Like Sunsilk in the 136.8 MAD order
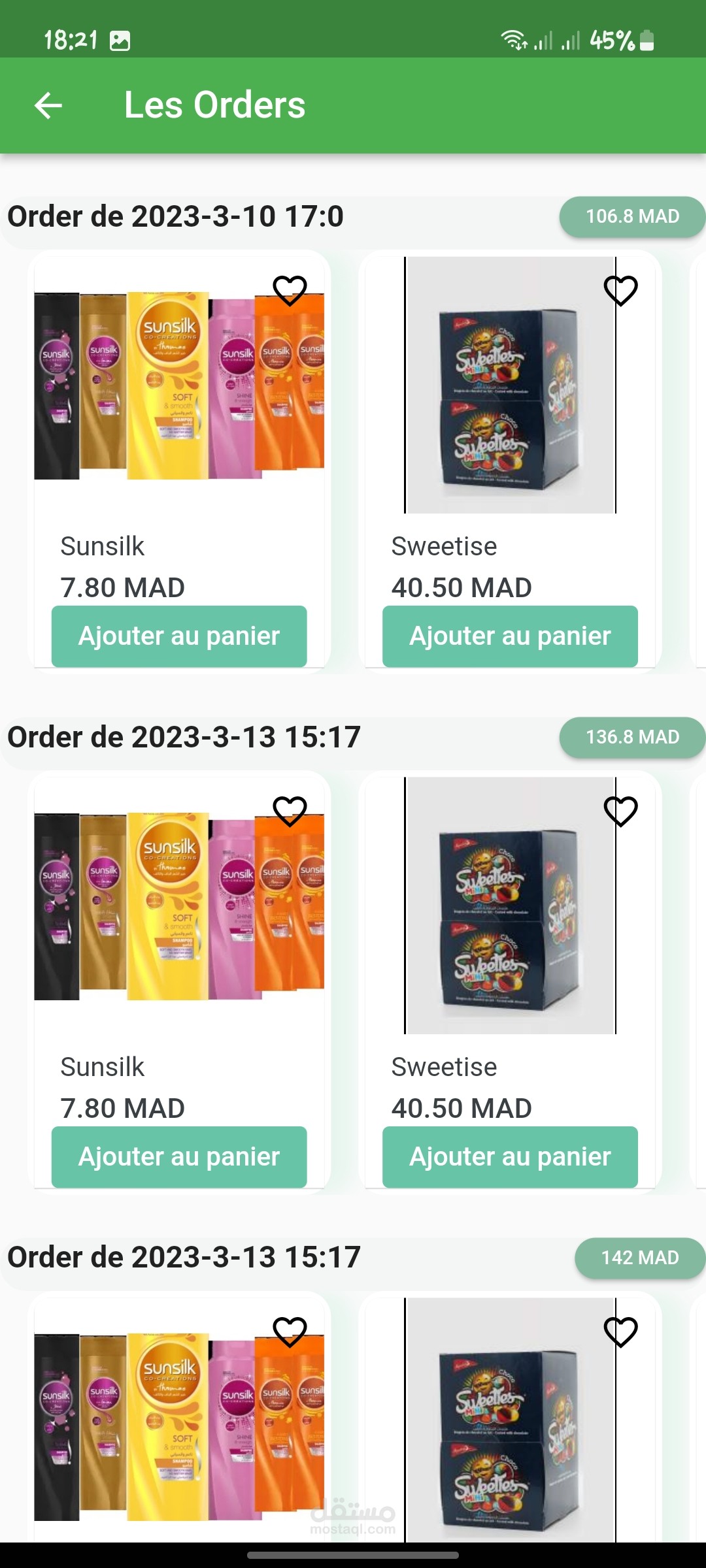Image resolution: width=706 pixels, height=1568 pixels. pyautogui.click(x=290, y=811)
